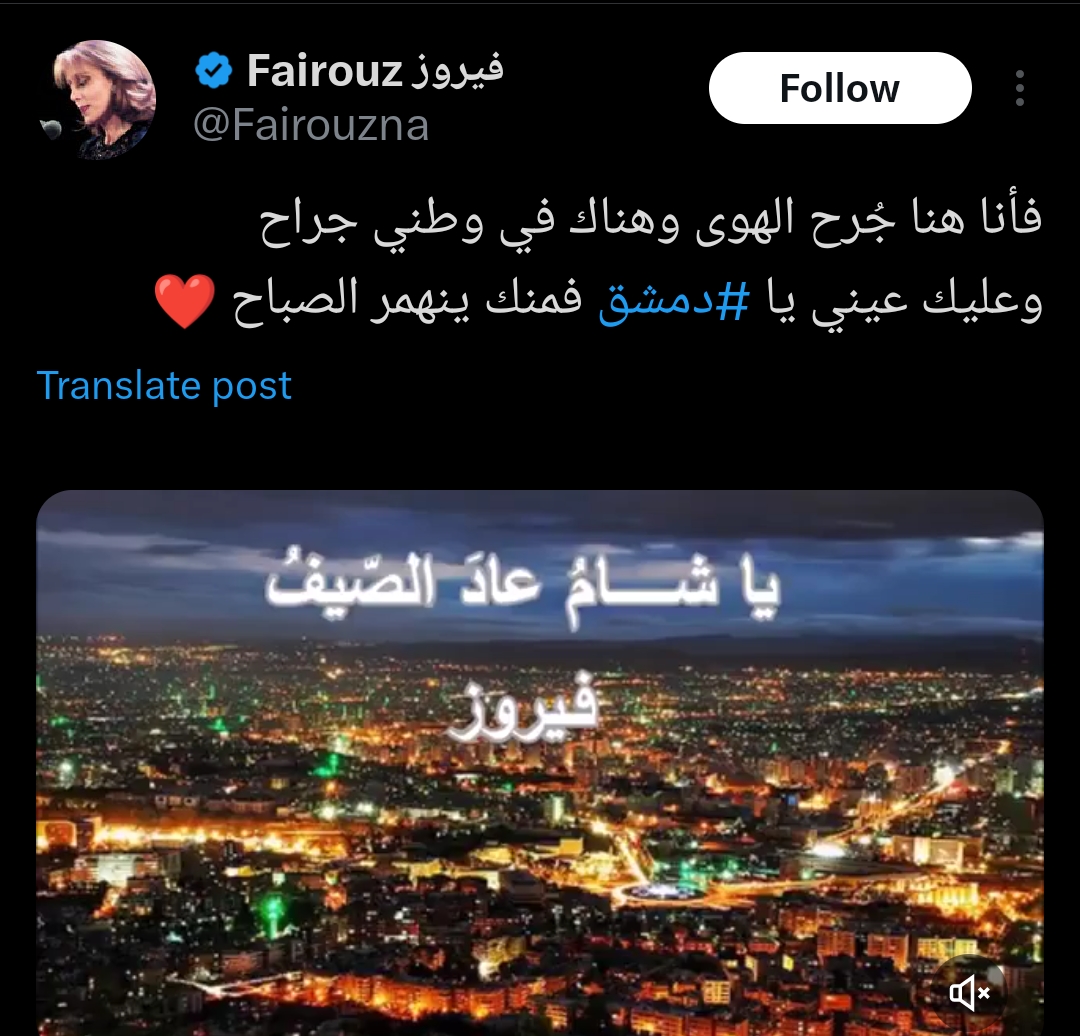This screenshot has height=1036, width=1080.
Task: Follow the Fairouz account
Action: tap(839, 89)
